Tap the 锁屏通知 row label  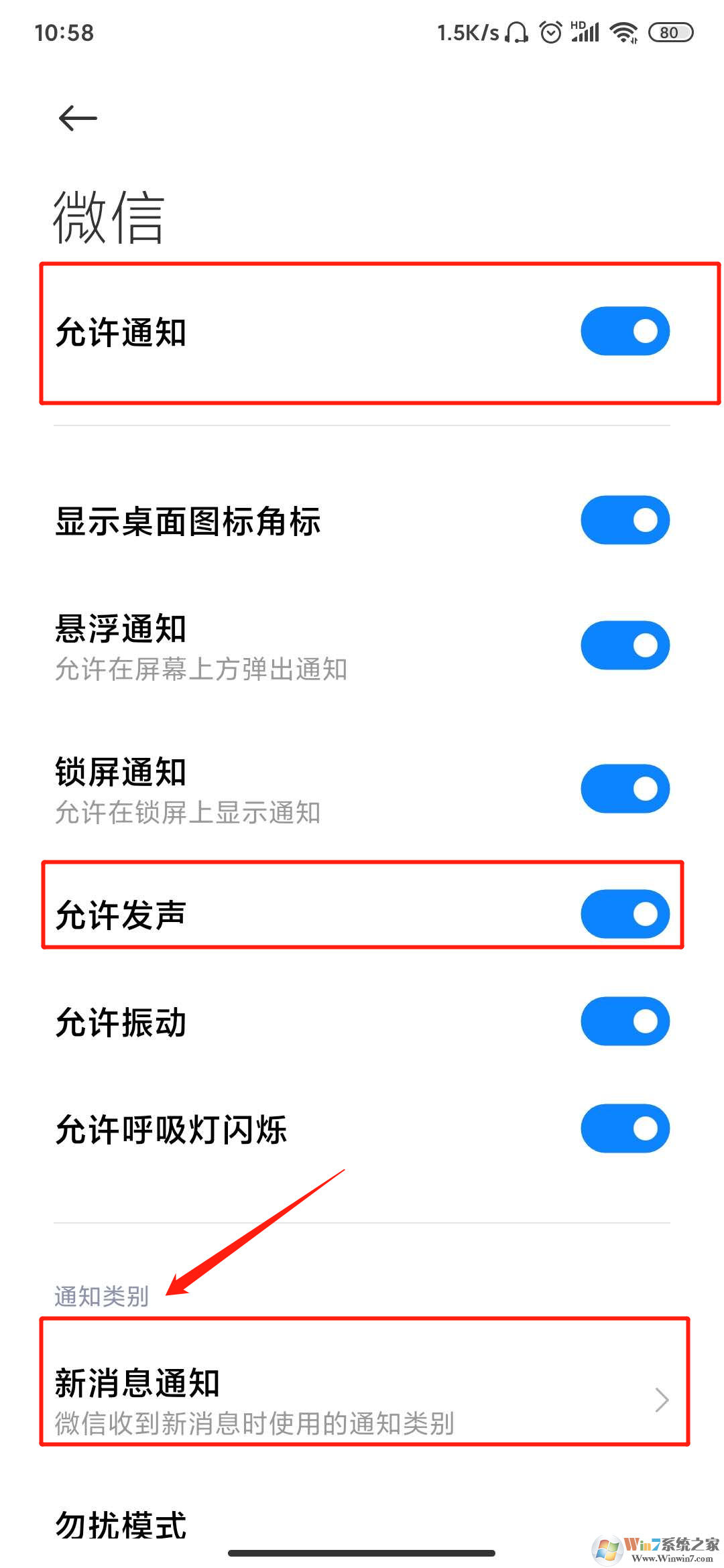[119, 772]
